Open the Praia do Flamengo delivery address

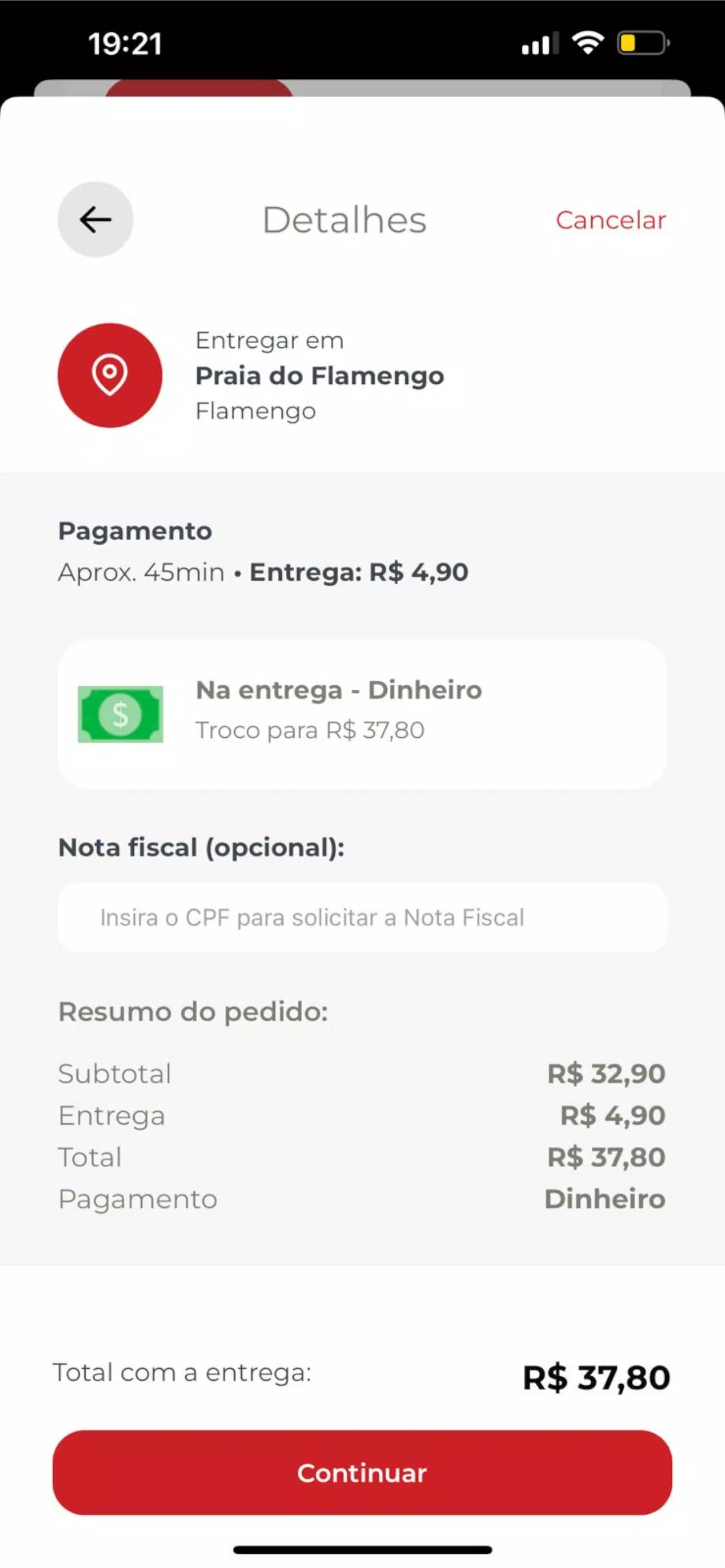pyautogui.click(x=362, y=375)
